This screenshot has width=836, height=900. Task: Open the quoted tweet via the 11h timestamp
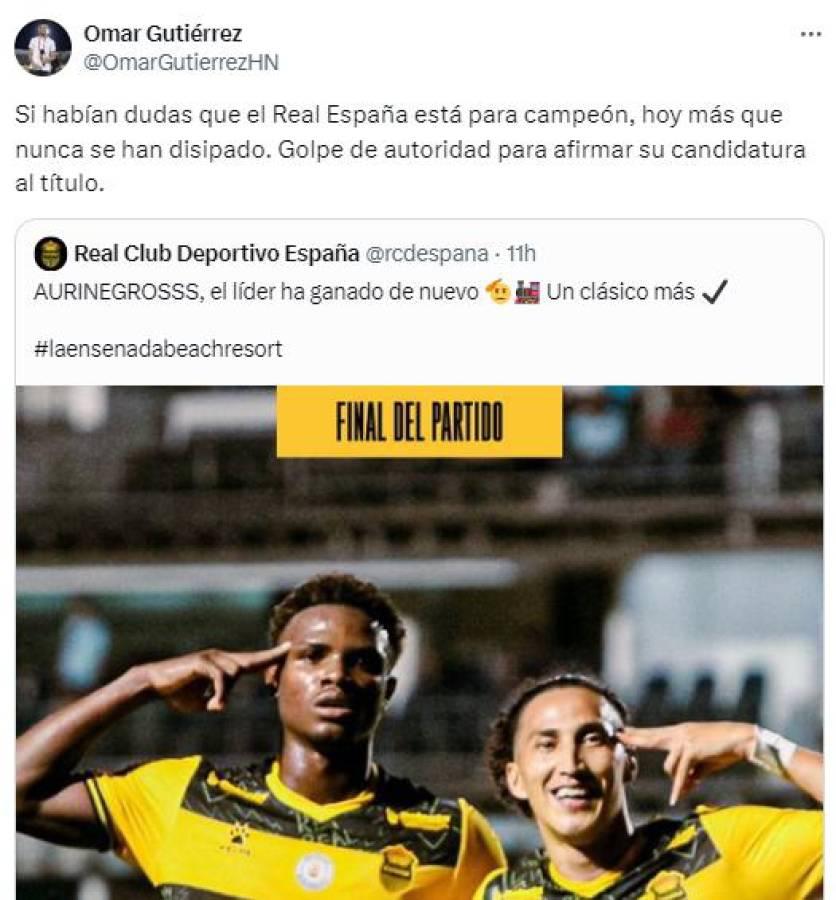[x=525, y=256]
